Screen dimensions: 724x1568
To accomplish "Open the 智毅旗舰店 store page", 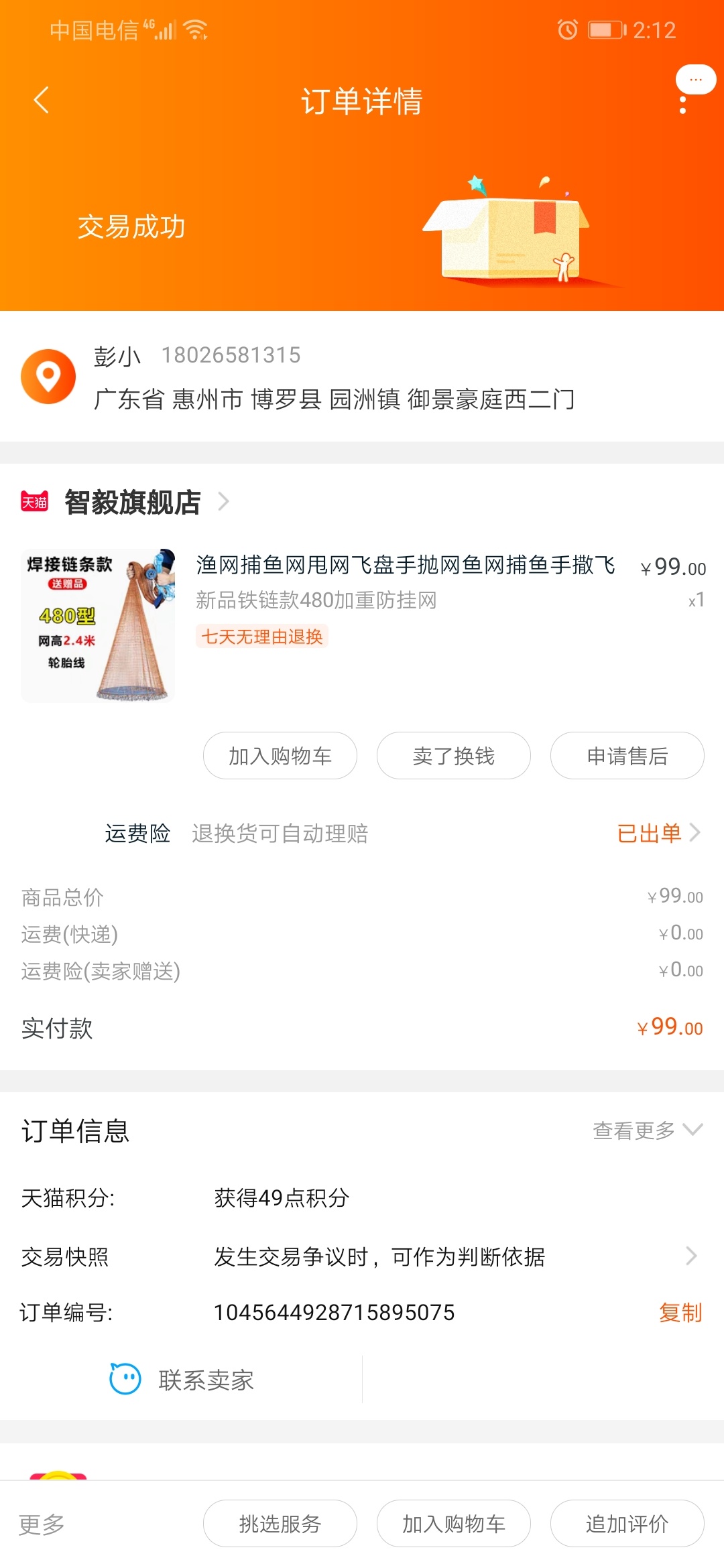I will (133, 502).
